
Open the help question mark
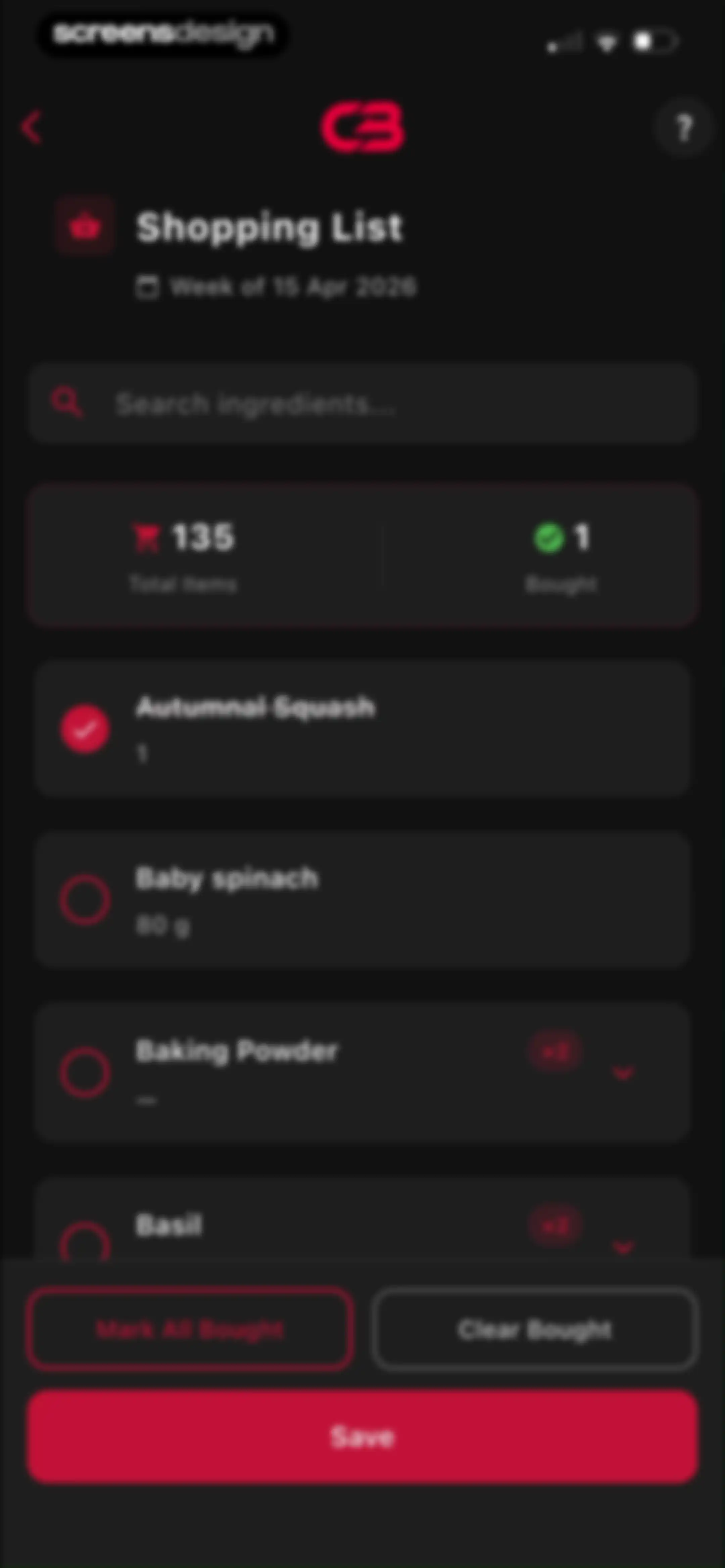pos(683,128)
